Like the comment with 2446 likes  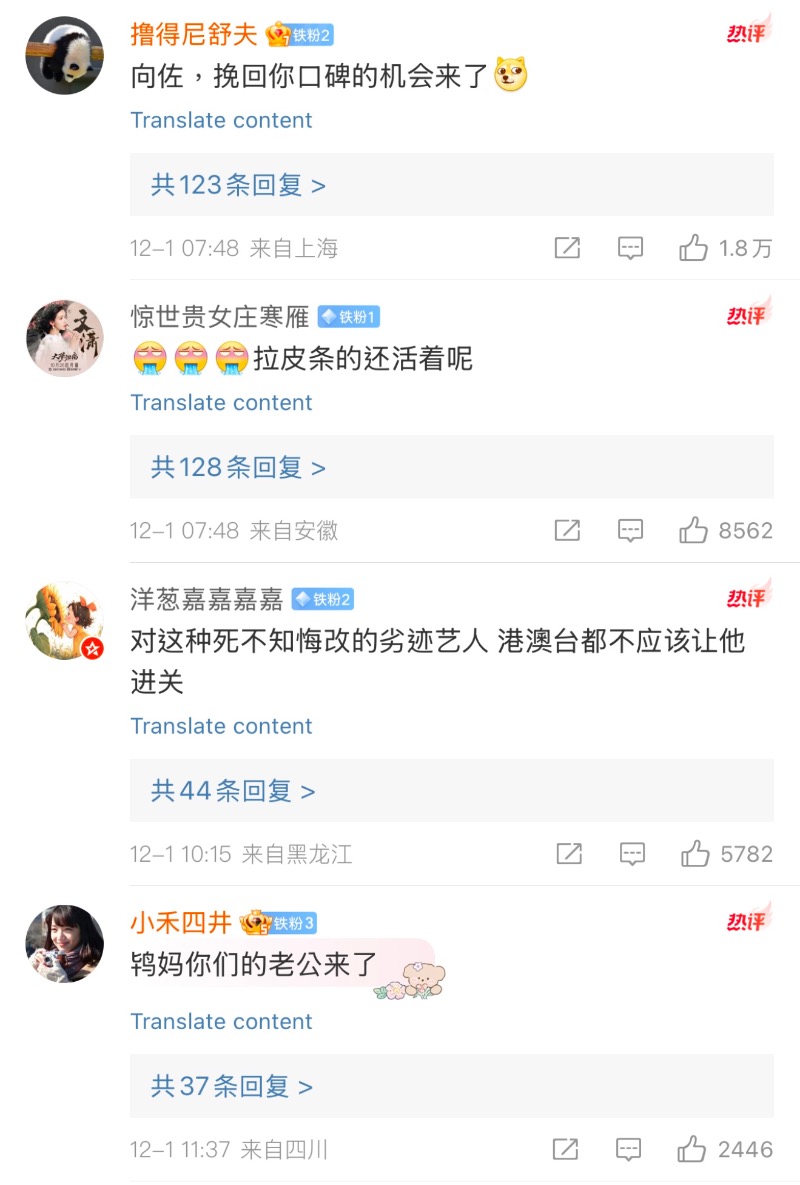pyautogui.click(x=692, y=1149)
